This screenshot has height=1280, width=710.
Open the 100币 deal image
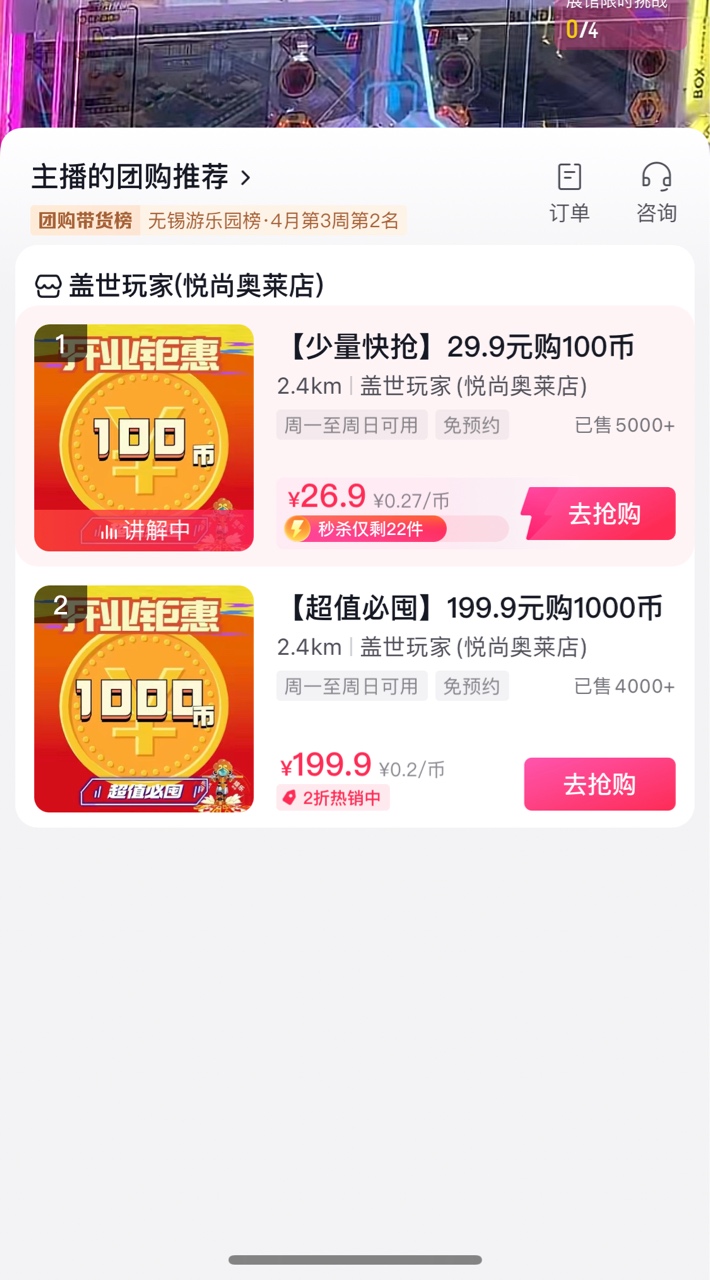[x=144, y=438]
